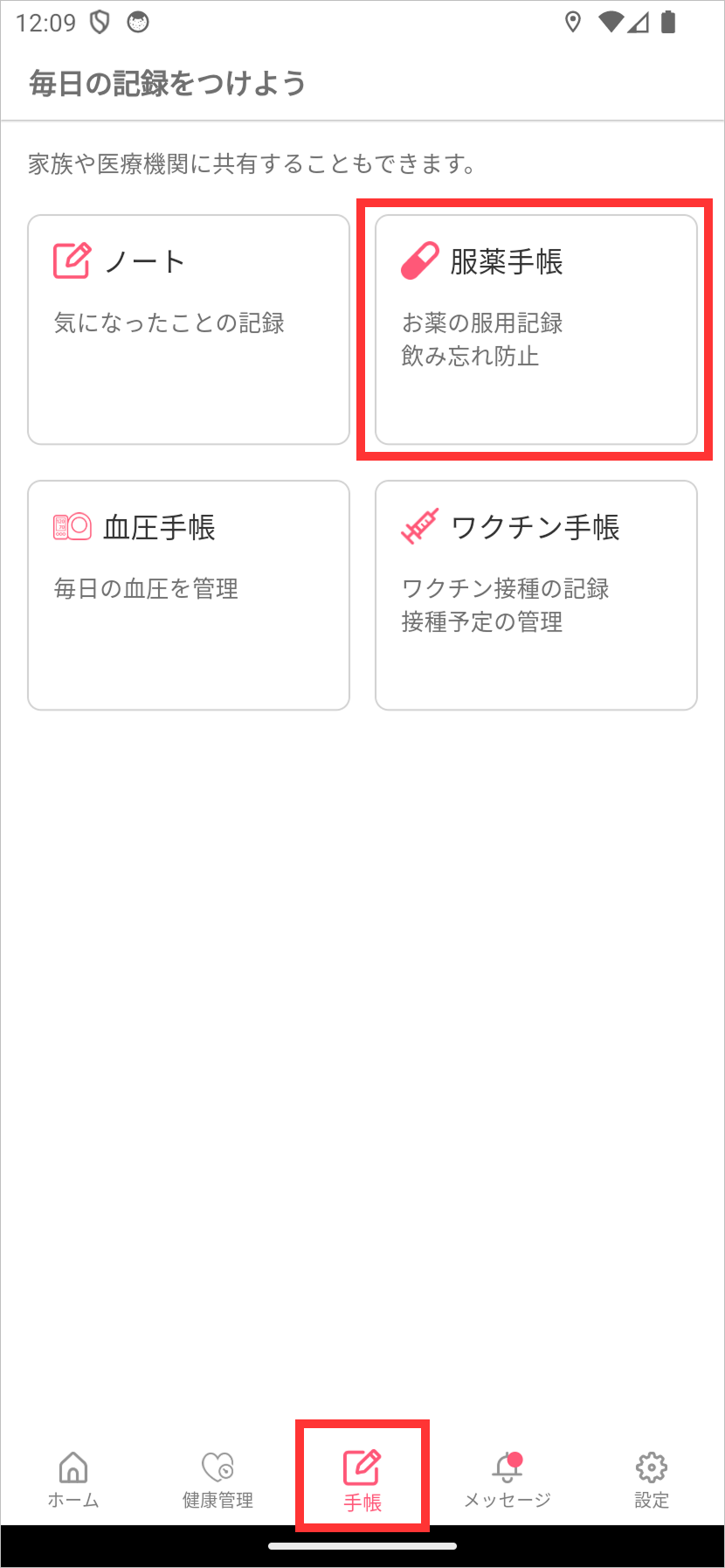Switch to the ホーム tab
Image resolution: width=725 pixels, height=1568 pixels.
73,1479
